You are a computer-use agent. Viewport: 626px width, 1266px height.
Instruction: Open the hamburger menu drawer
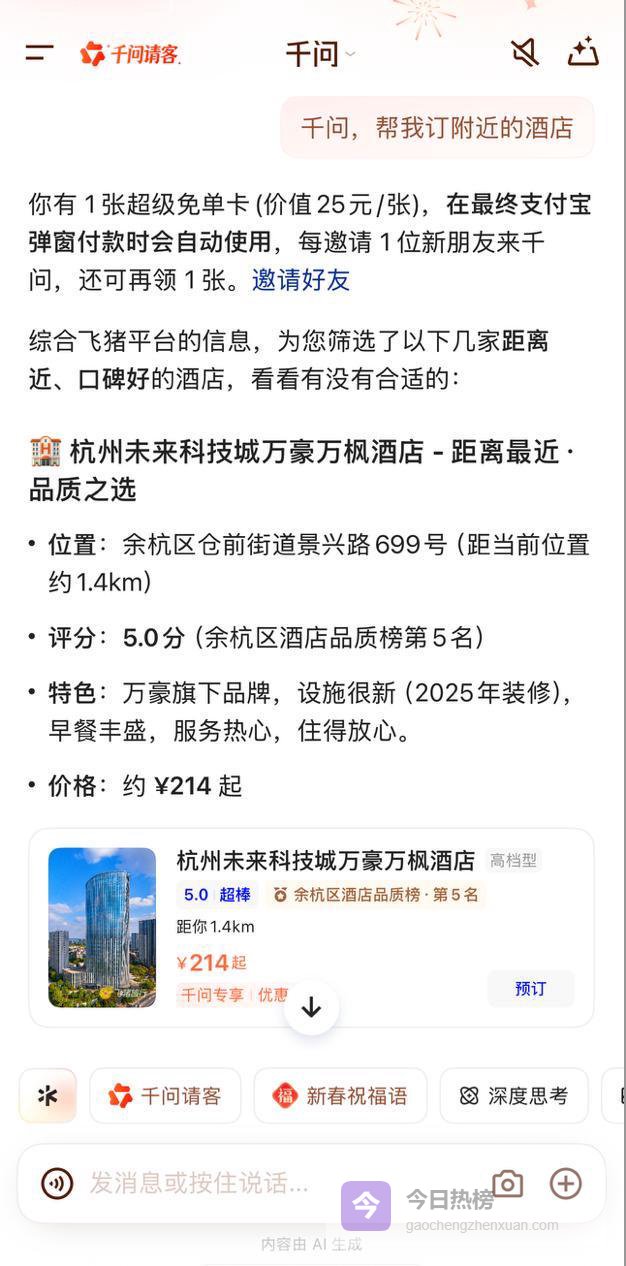pos(40,53)
